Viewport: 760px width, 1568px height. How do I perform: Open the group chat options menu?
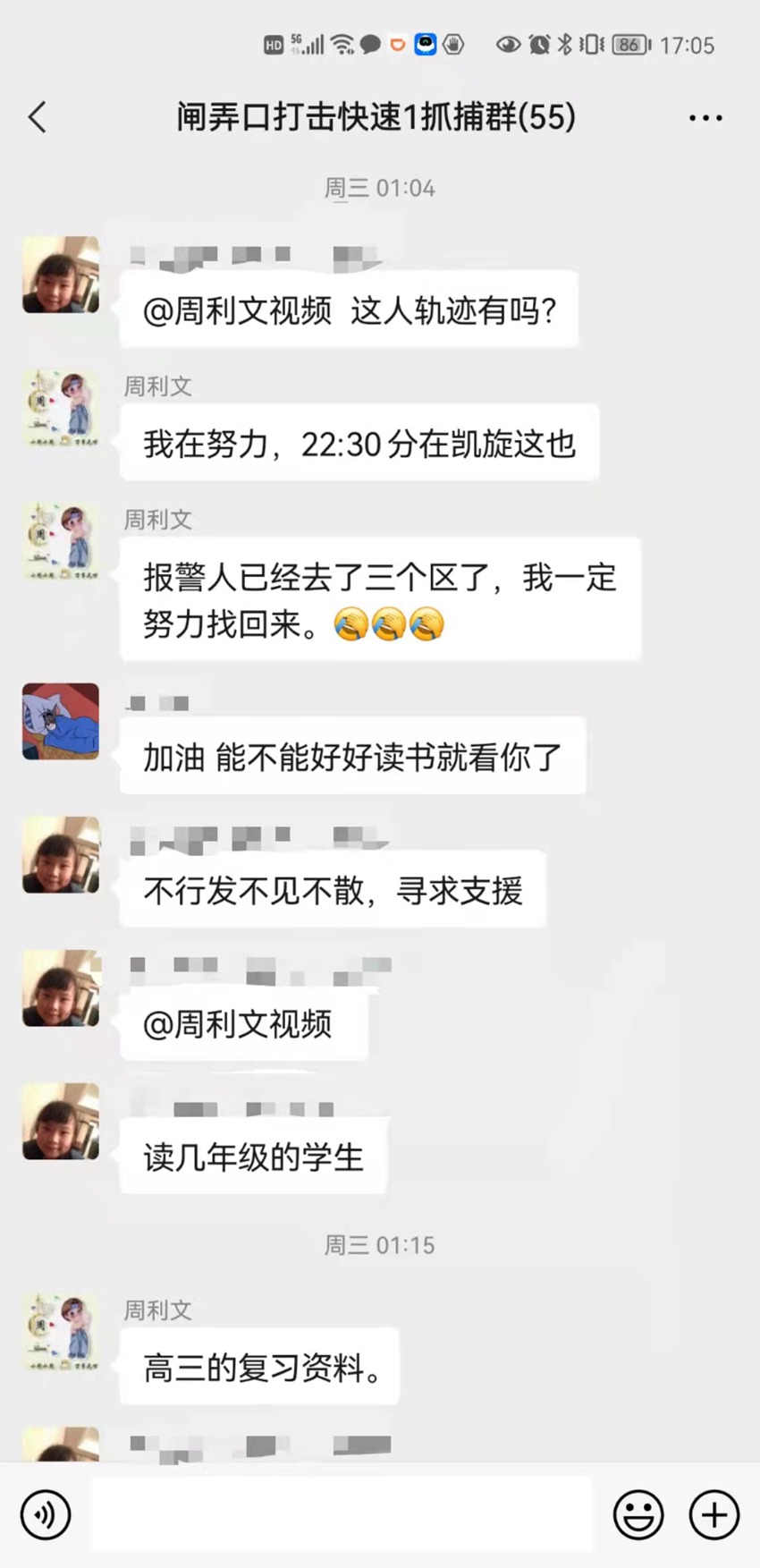click(x=705, y=118)
